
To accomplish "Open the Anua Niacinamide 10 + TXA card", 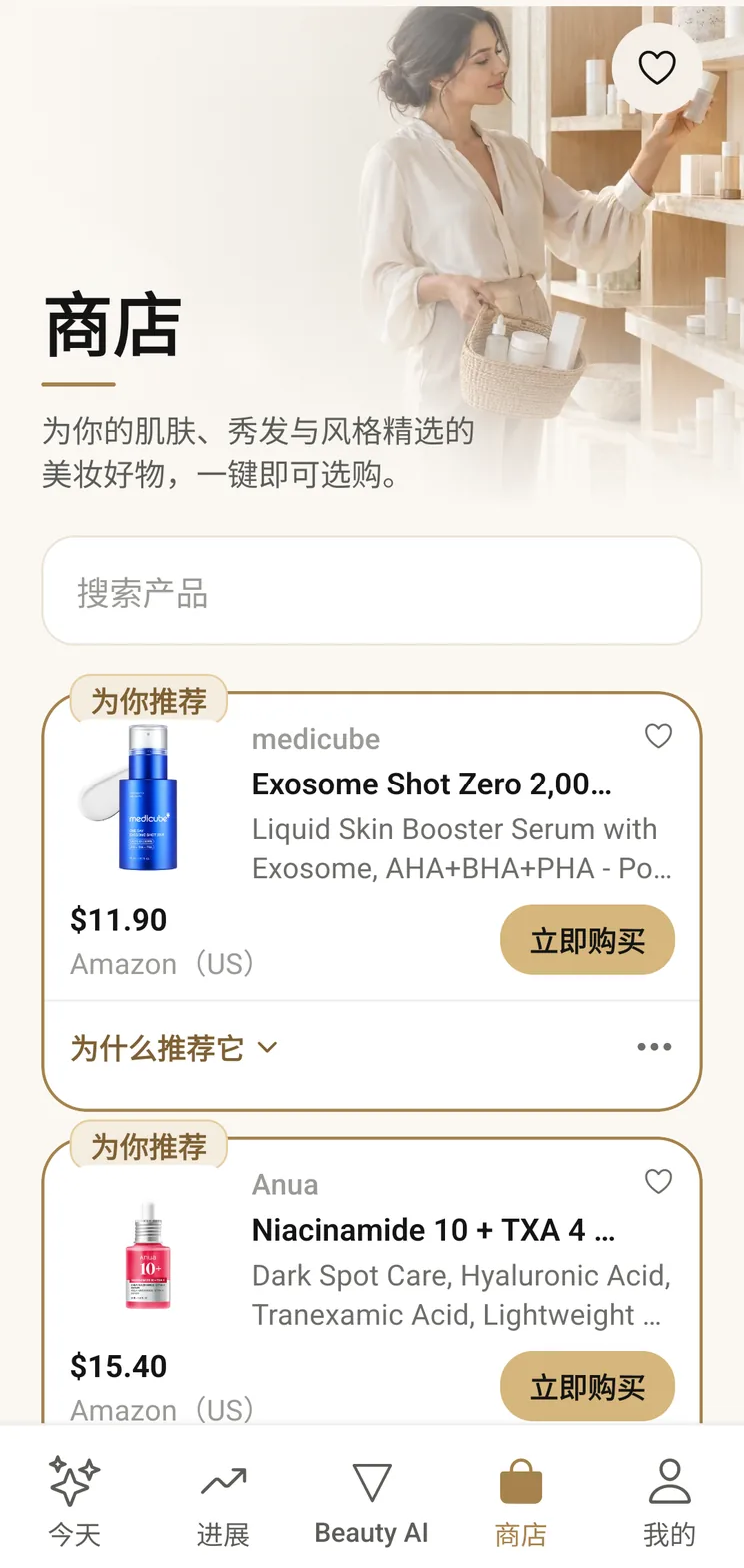I will pos(372,1283).
